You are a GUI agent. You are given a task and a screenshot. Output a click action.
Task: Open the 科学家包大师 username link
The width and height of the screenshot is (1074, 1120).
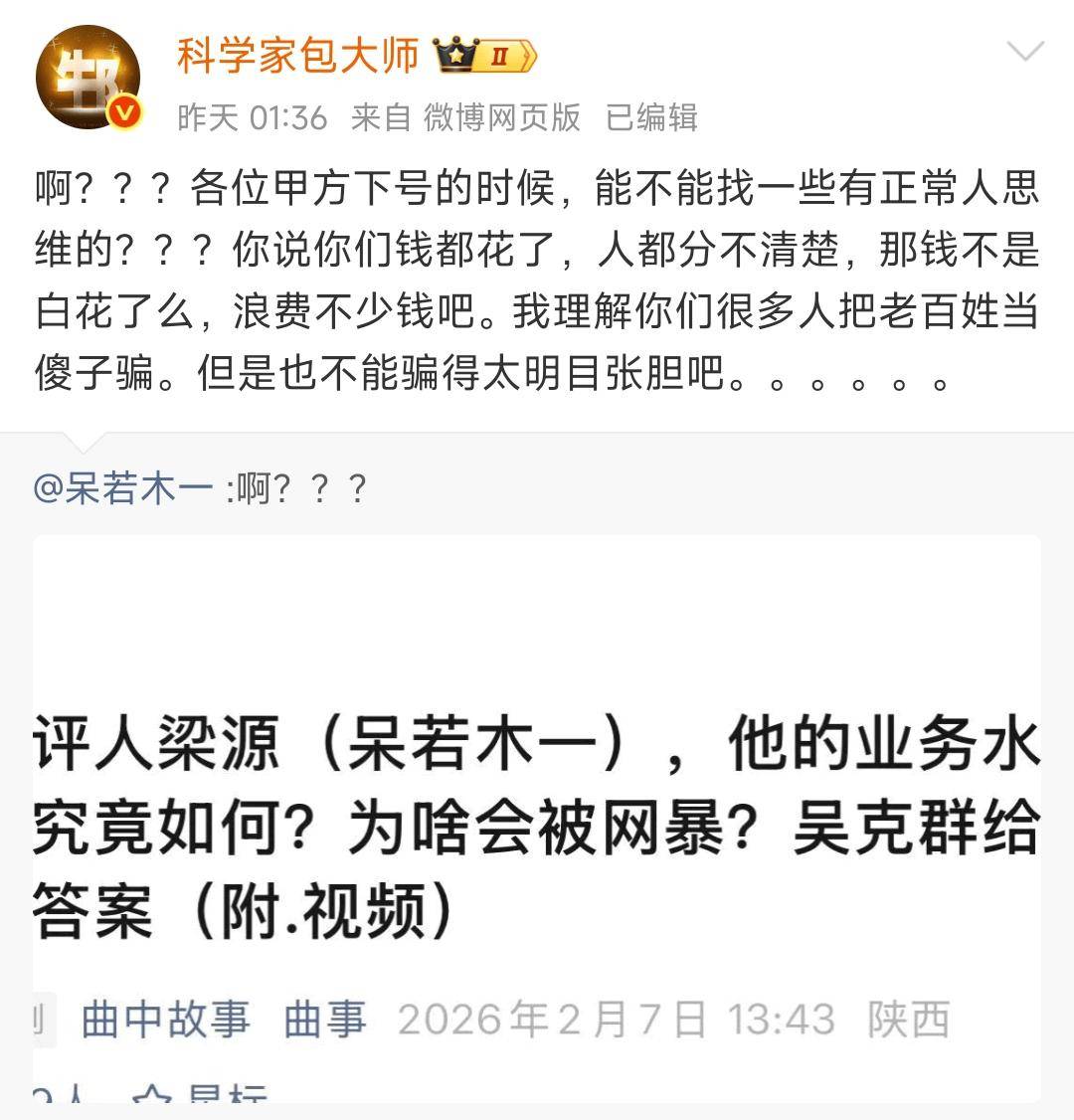coord(297,56)
